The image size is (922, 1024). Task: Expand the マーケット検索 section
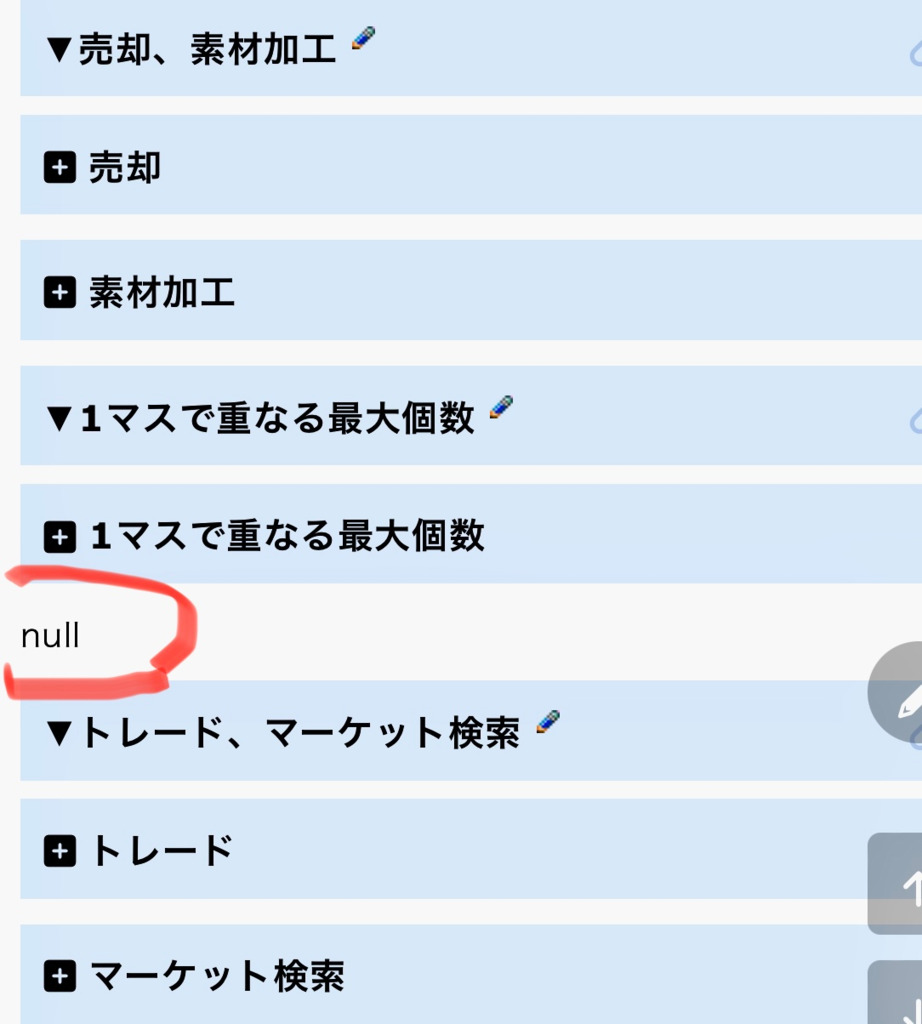click(x=60, y=977)
